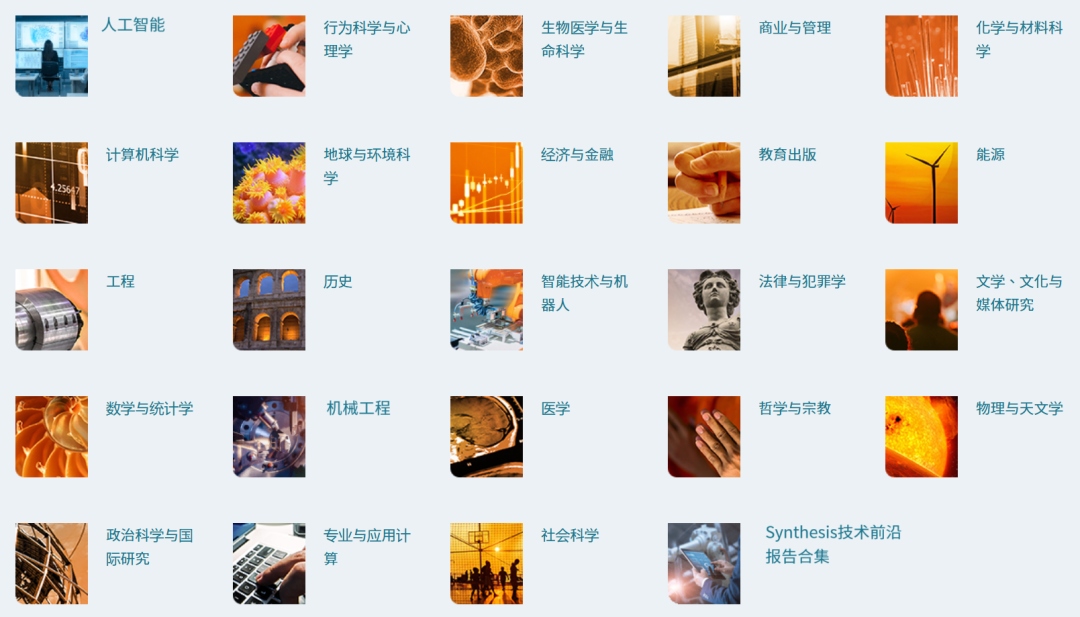Tap the 机械工程 tile
The height and width of the screenshot is (617, 1080).
tap(358, 408)
